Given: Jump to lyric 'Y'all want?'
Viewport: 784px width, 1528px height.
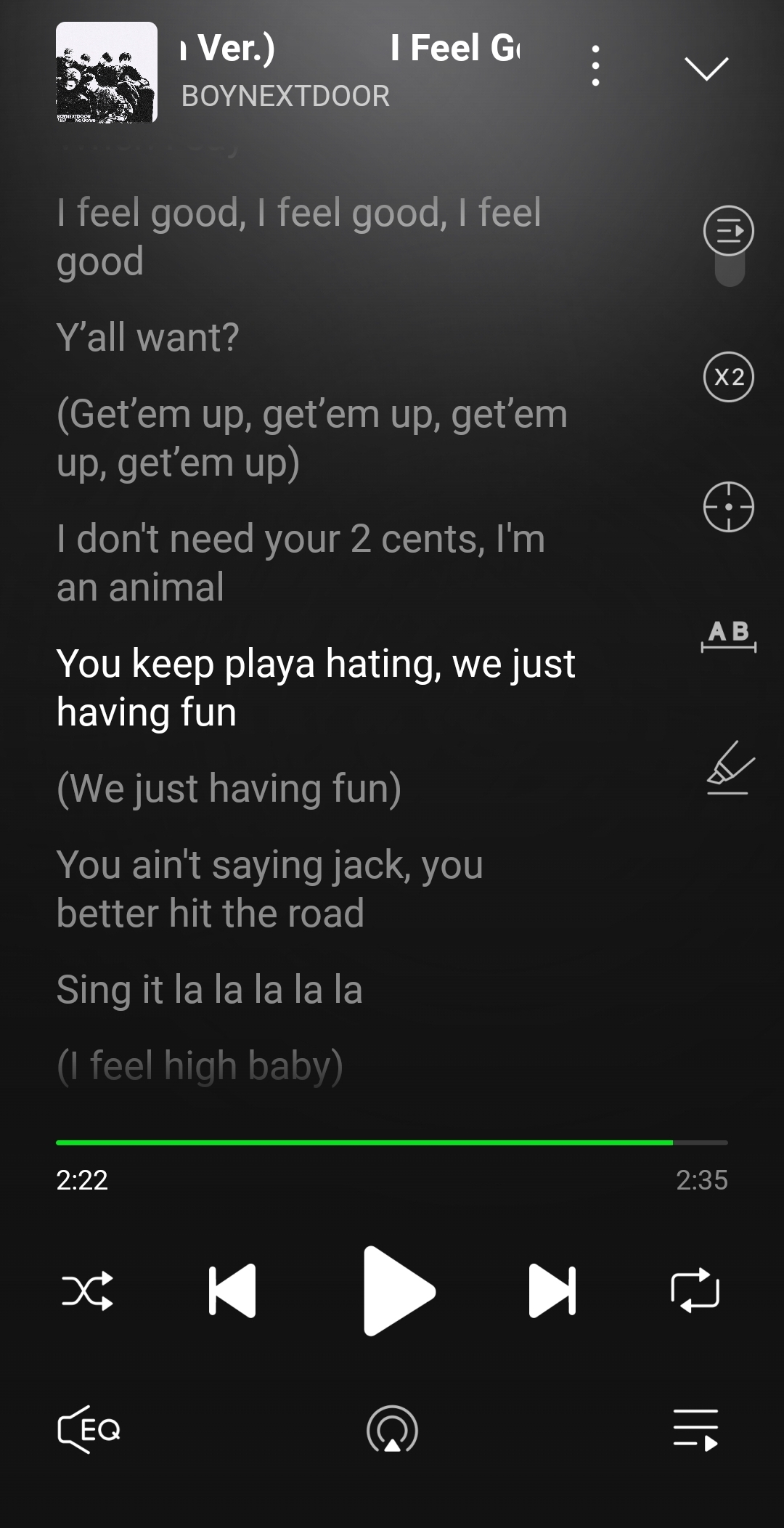Looking at the screenshot, I should pyautogui.click(x=148, y=337).
